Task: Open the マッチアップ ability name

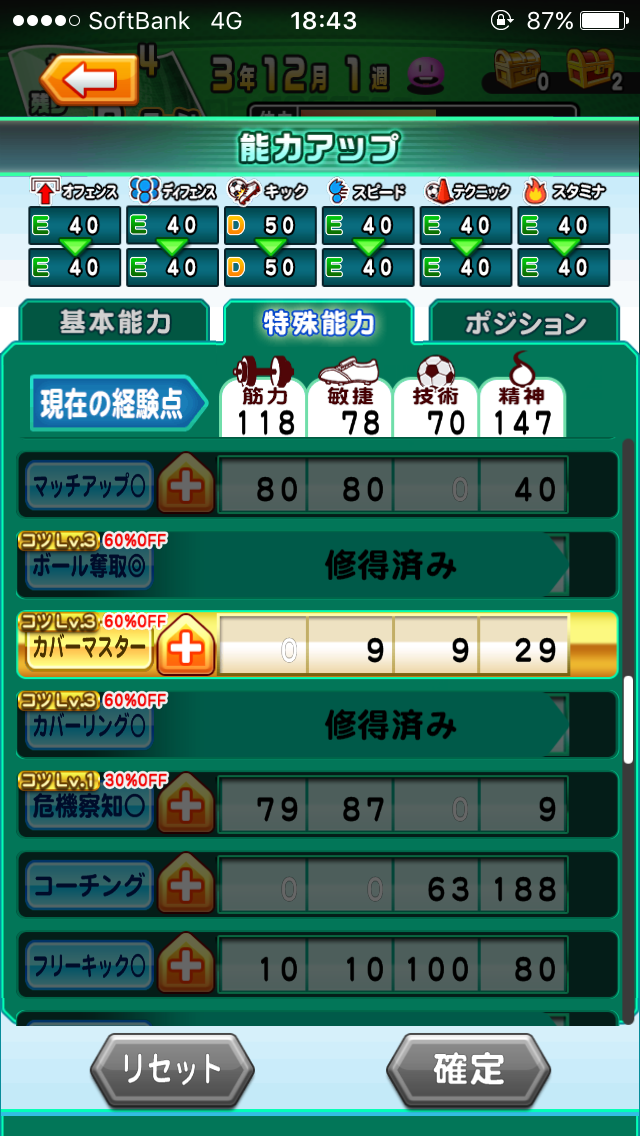Action: pyautogui.click(x=88, y=487)
